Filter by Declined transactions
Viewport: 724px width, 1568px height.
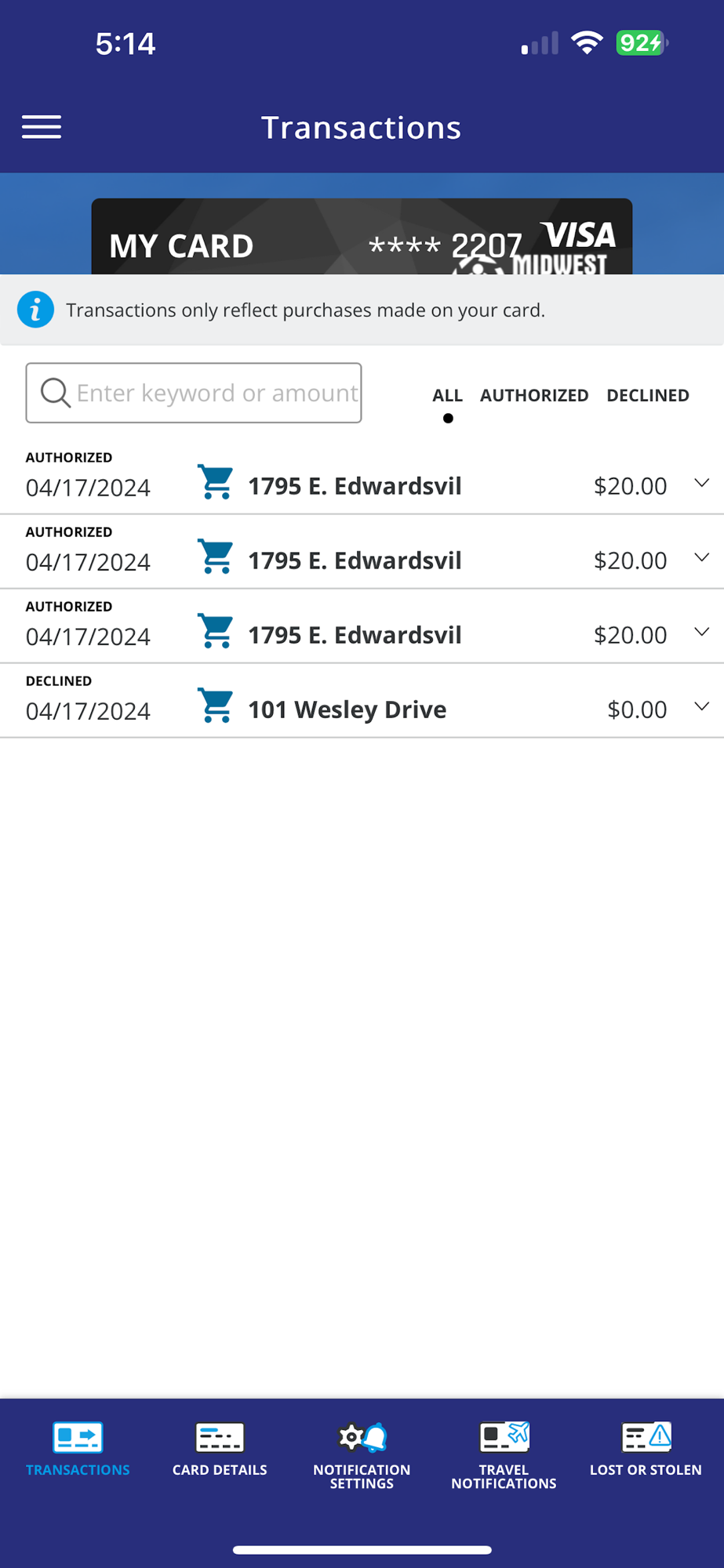pos(648,396)
